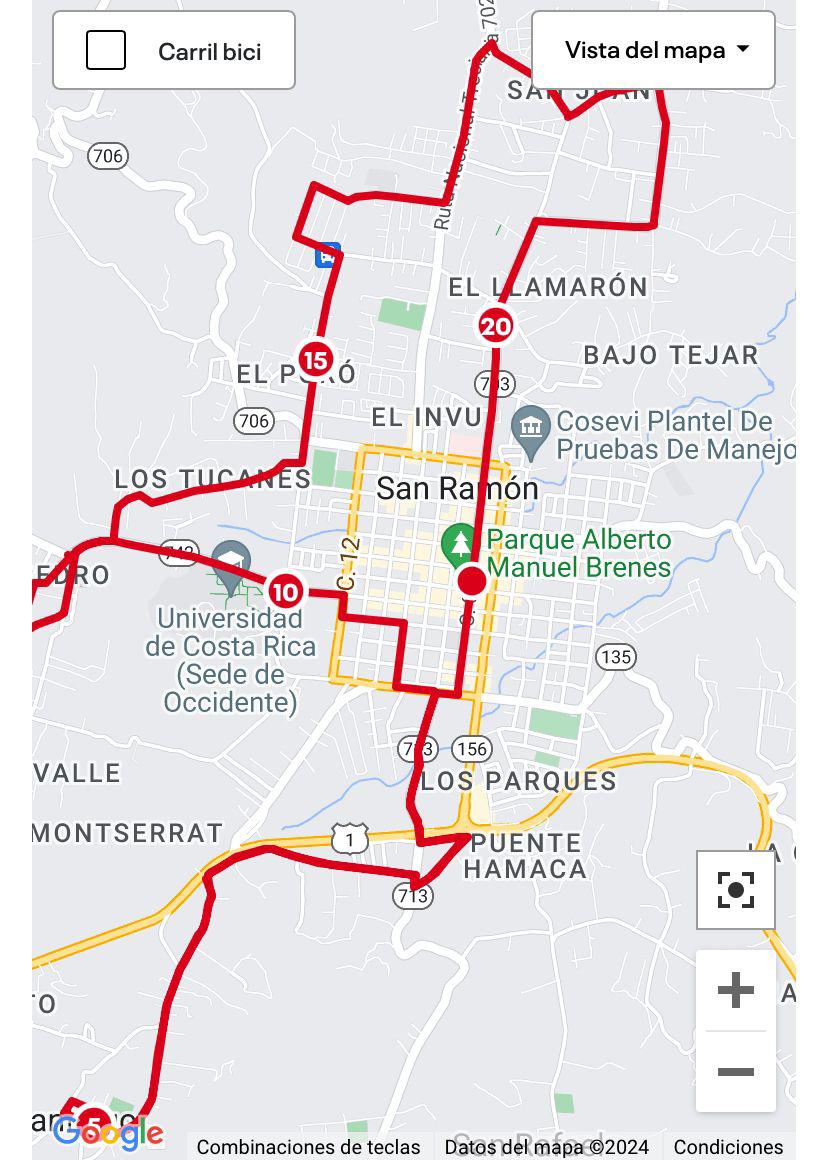Screen dimensions: 828x1160
Task: Tap the bus stop icon on map
Action: click(327, 255)
